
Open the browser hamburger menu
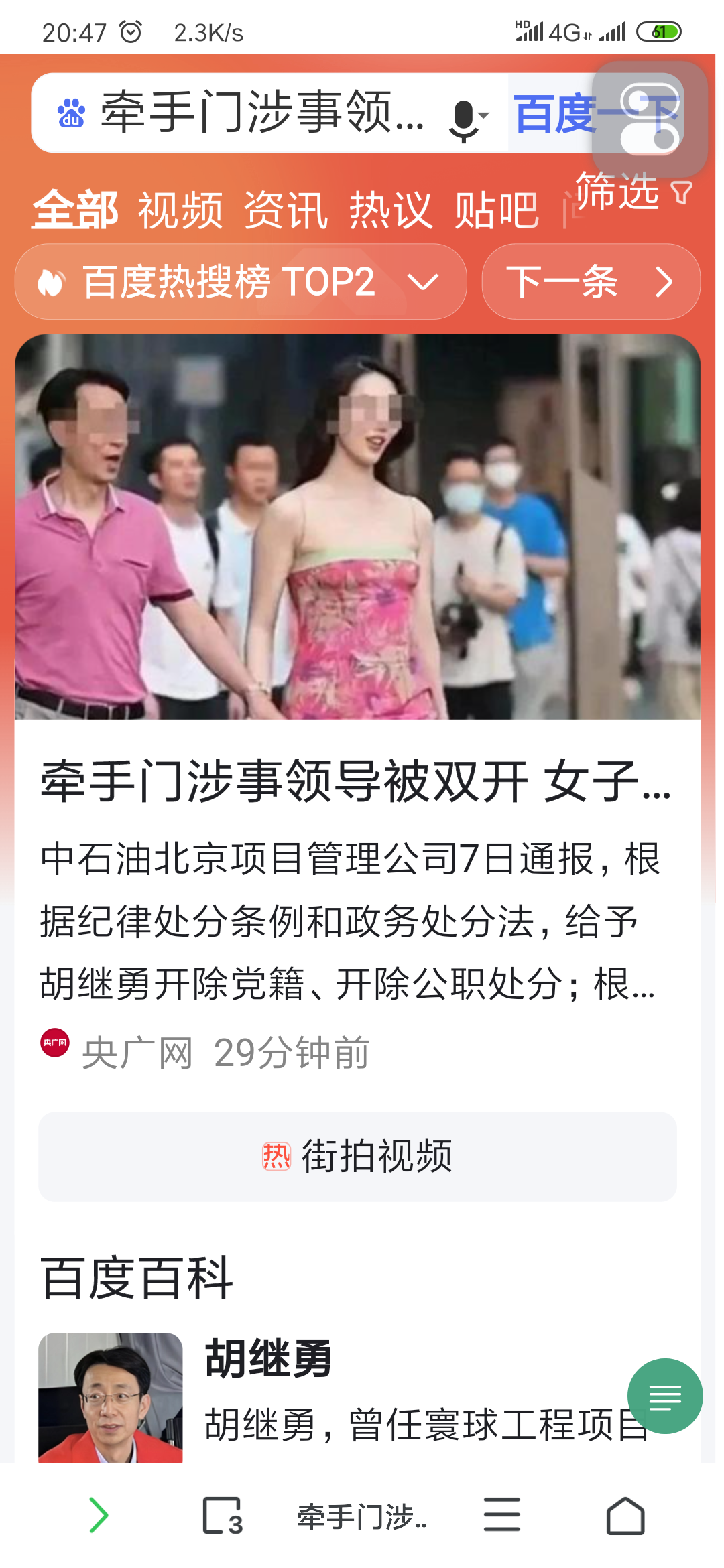(x=501, y=1516)
